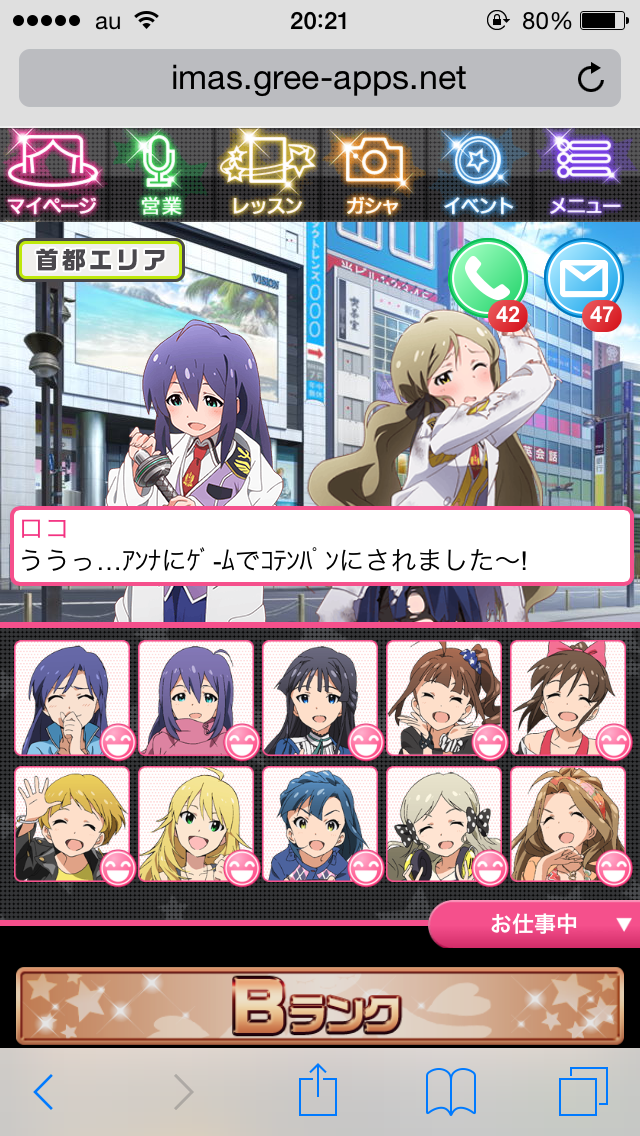
Task: Expand the お仕事中 dropdown
Action: pyautogui.click(x=534, y=924)
